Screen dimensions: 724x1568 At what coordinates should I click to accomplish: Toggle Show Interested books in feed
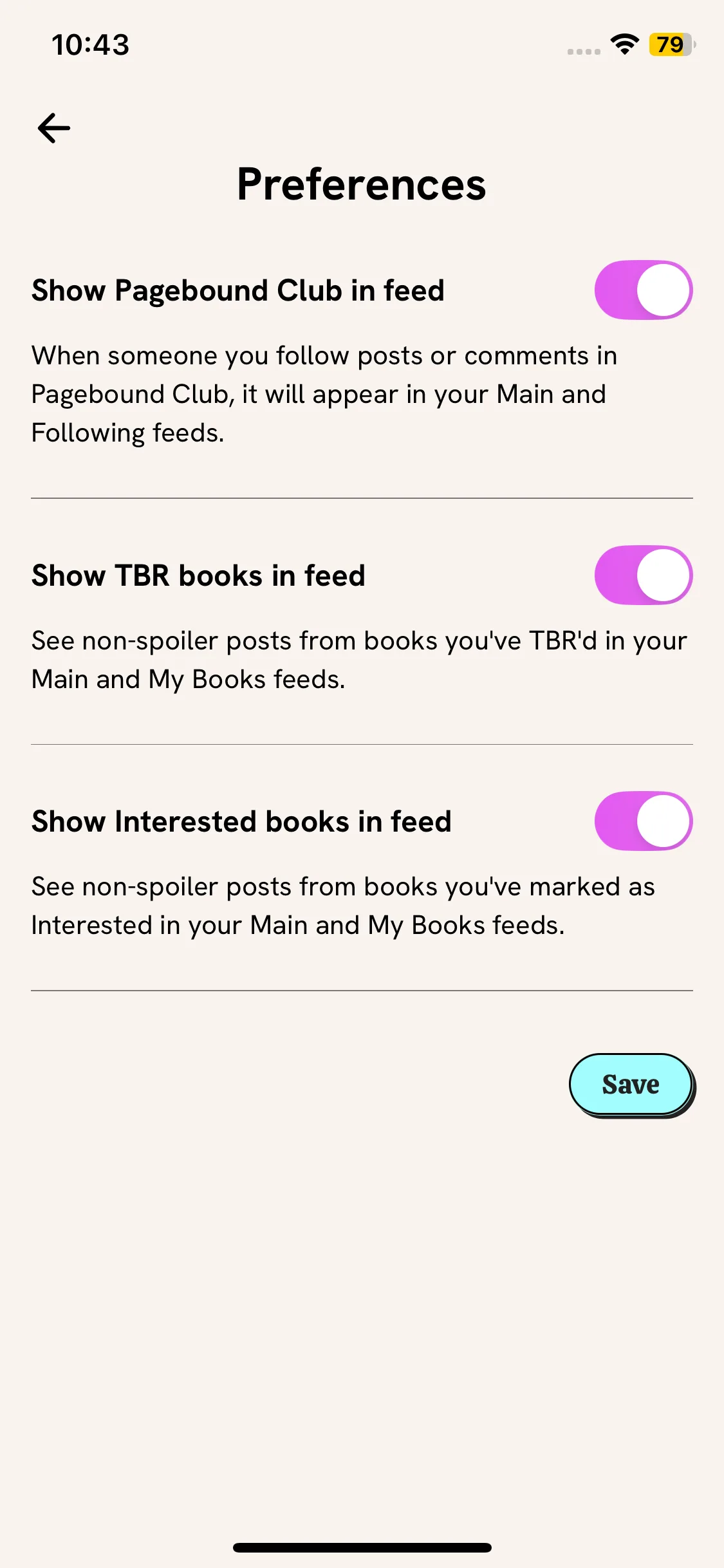pyautogui.click(x=643, y=821)
